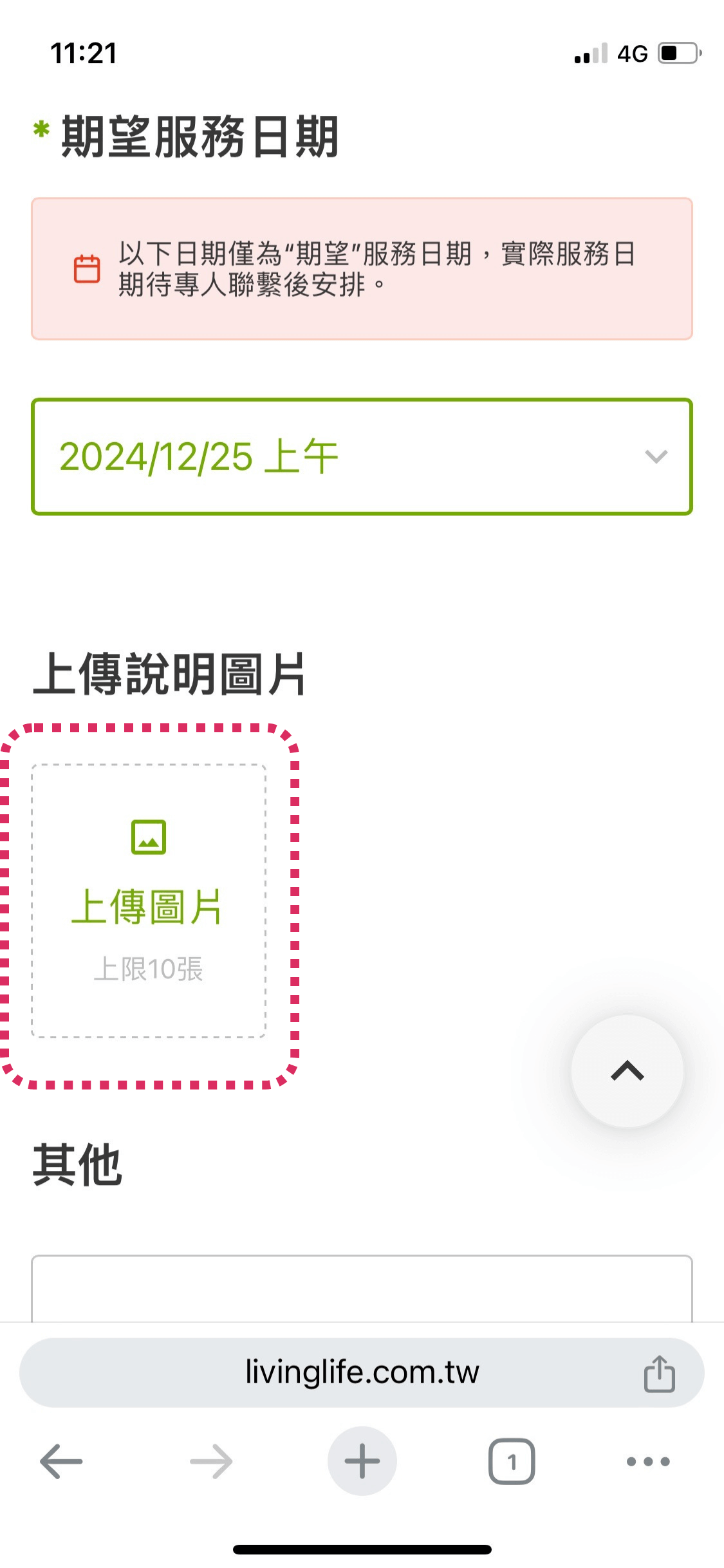Open a new tab with the plus icon

click(x=362, y=1461)
